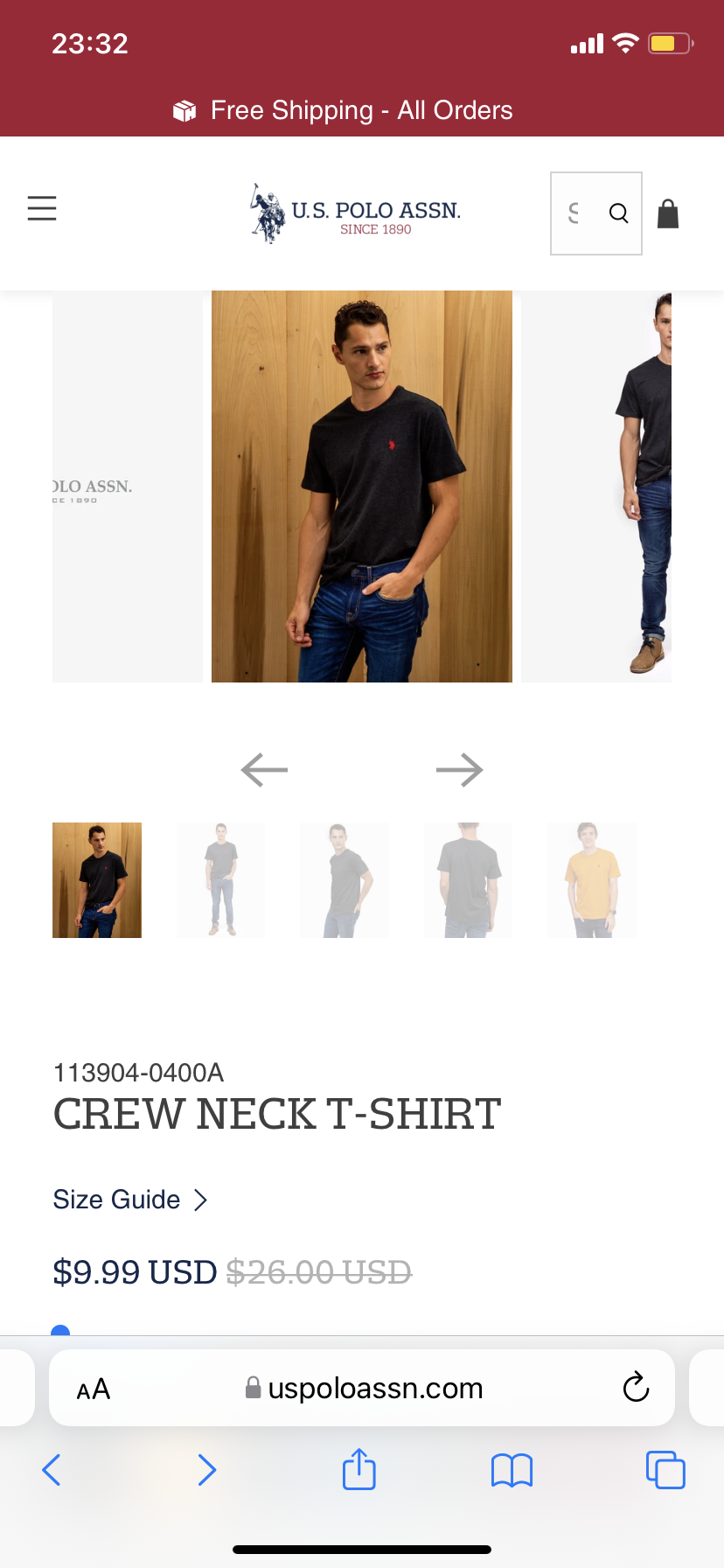This screenshot has width=724, height=1568.
Task: Open the shopping bag
Action: [x=668, y=213]
